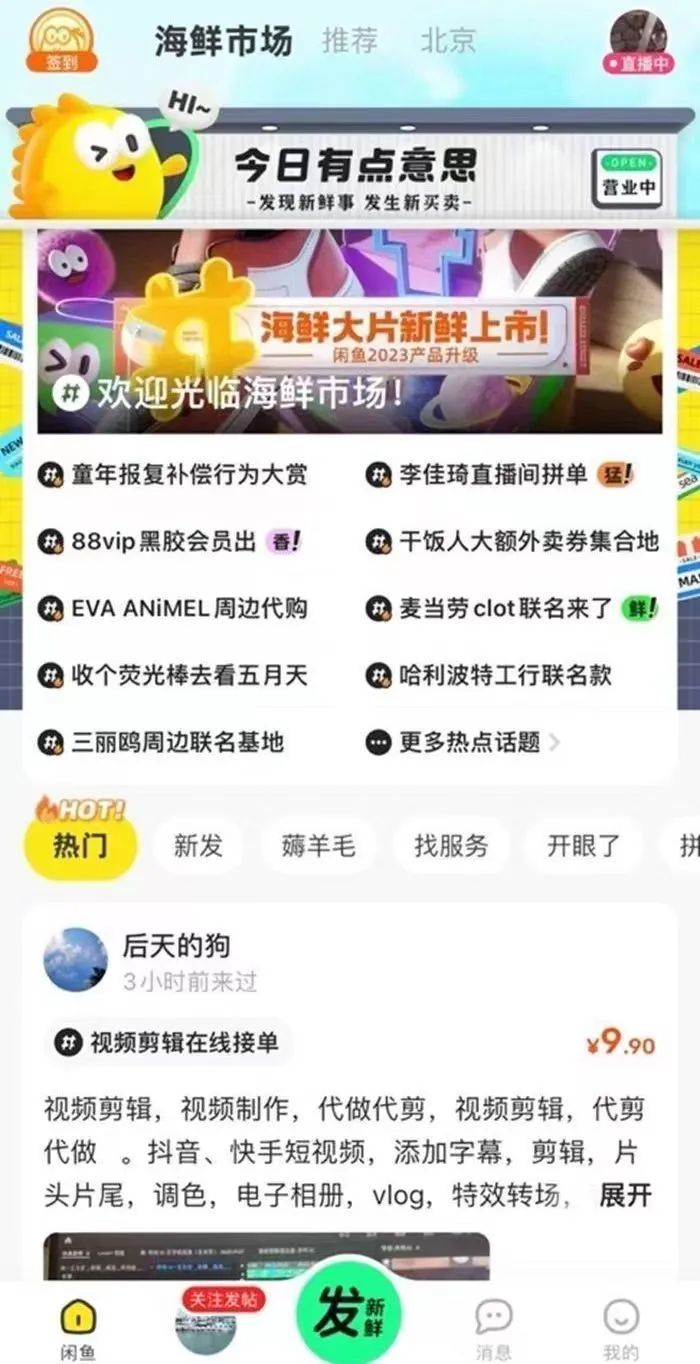Open topic 麦当劳clot联名来了
The height and width of the screenshot is (1364, 700).
click(x=512, y=608)
